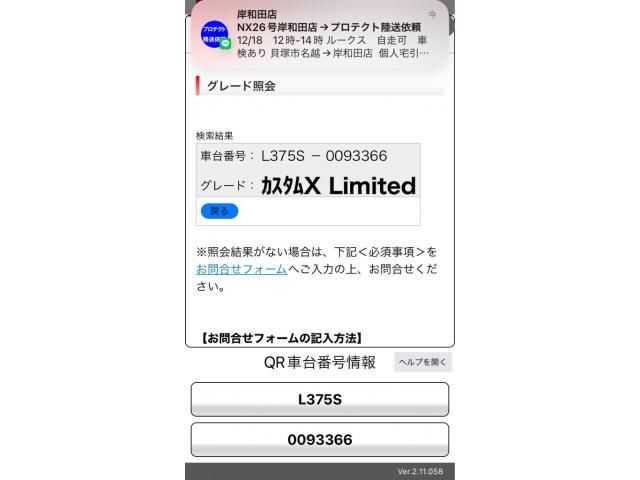Viewport: 640px width, 480px height.
Task: Open the LINE notification from 岸和田店
Action: click(319, 36)
